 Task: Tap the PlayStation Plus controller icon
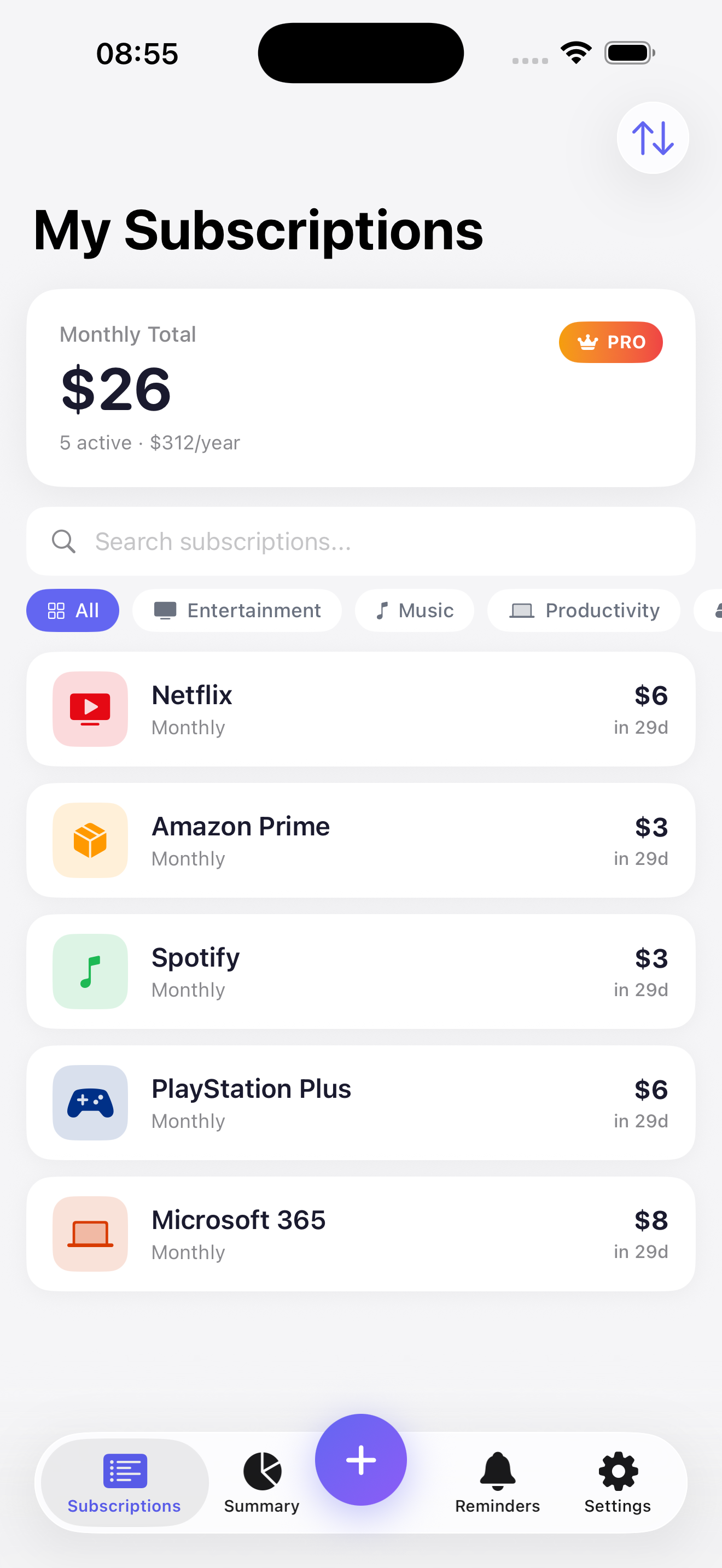coord(90,1103)
